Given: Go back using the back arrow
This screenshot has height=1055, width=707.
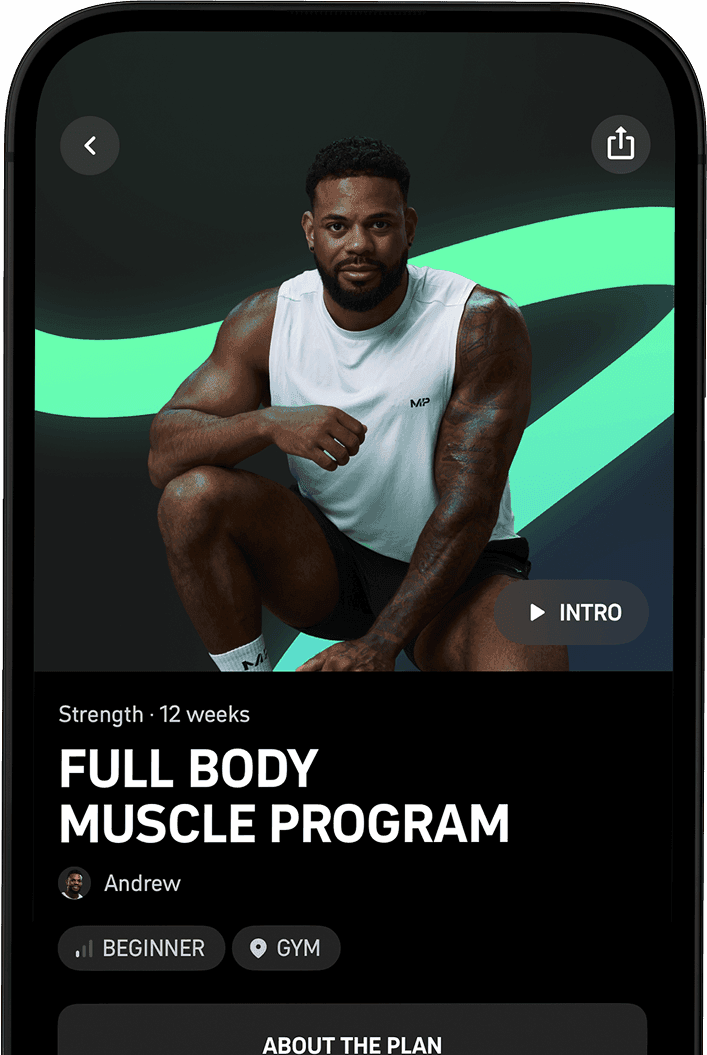Looking at the screenshot, I should pos(90,146).
